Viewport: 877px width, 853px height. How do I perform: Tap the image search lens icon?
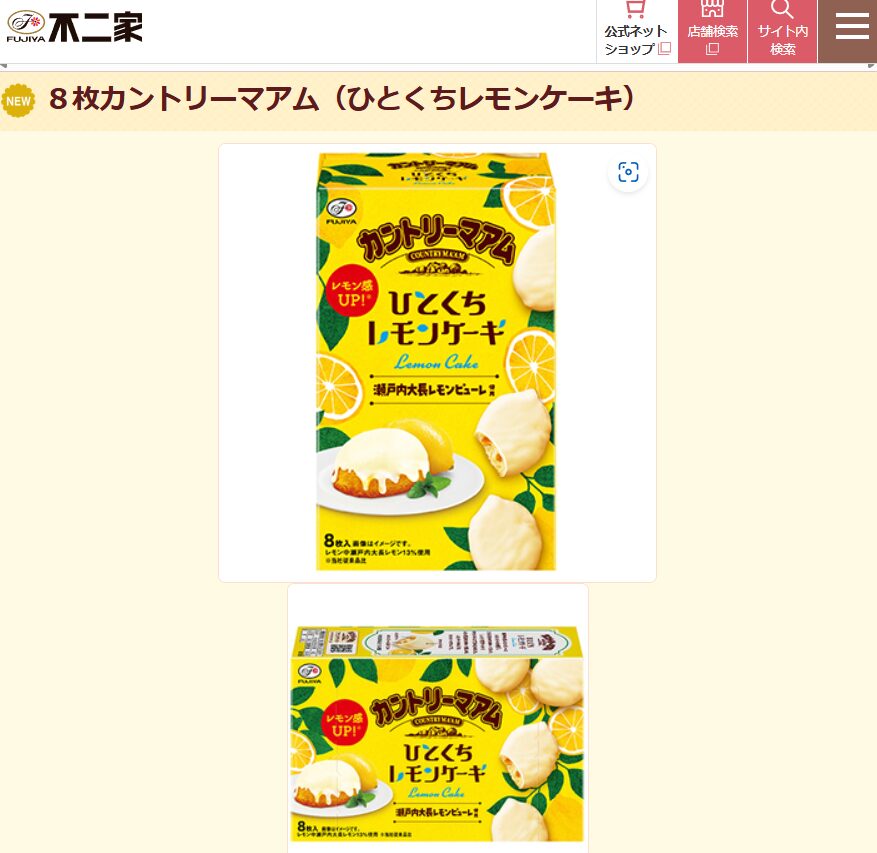click(628, 172)
